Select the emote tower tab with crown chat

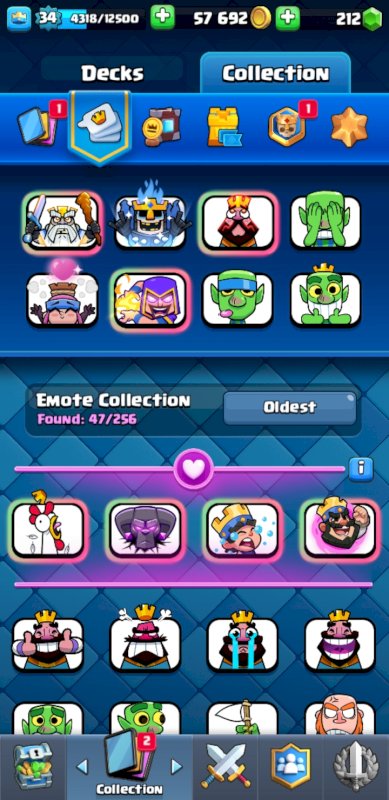[x=100, y=124]
